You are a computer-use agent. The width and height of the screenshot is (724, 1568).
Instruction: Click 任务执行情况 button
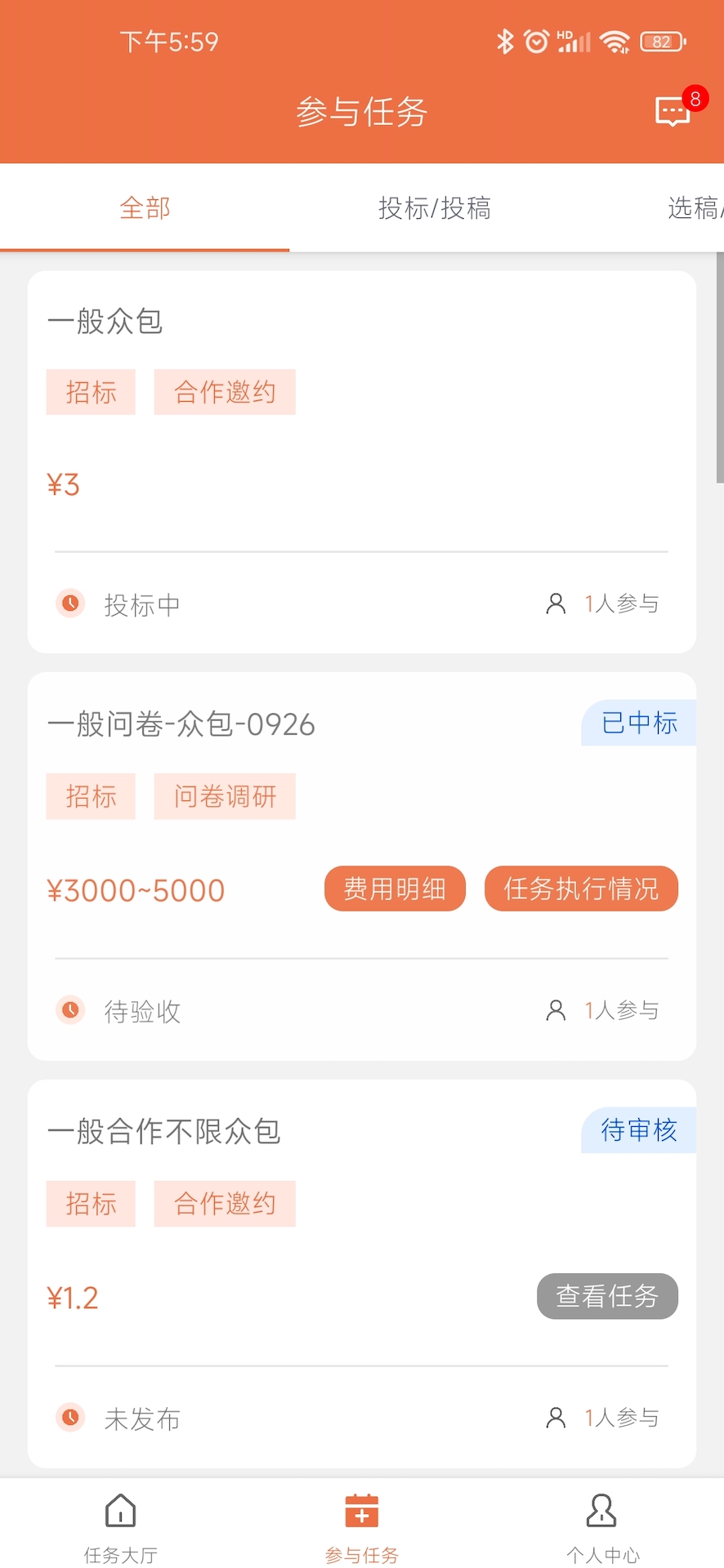pos(581,889)
